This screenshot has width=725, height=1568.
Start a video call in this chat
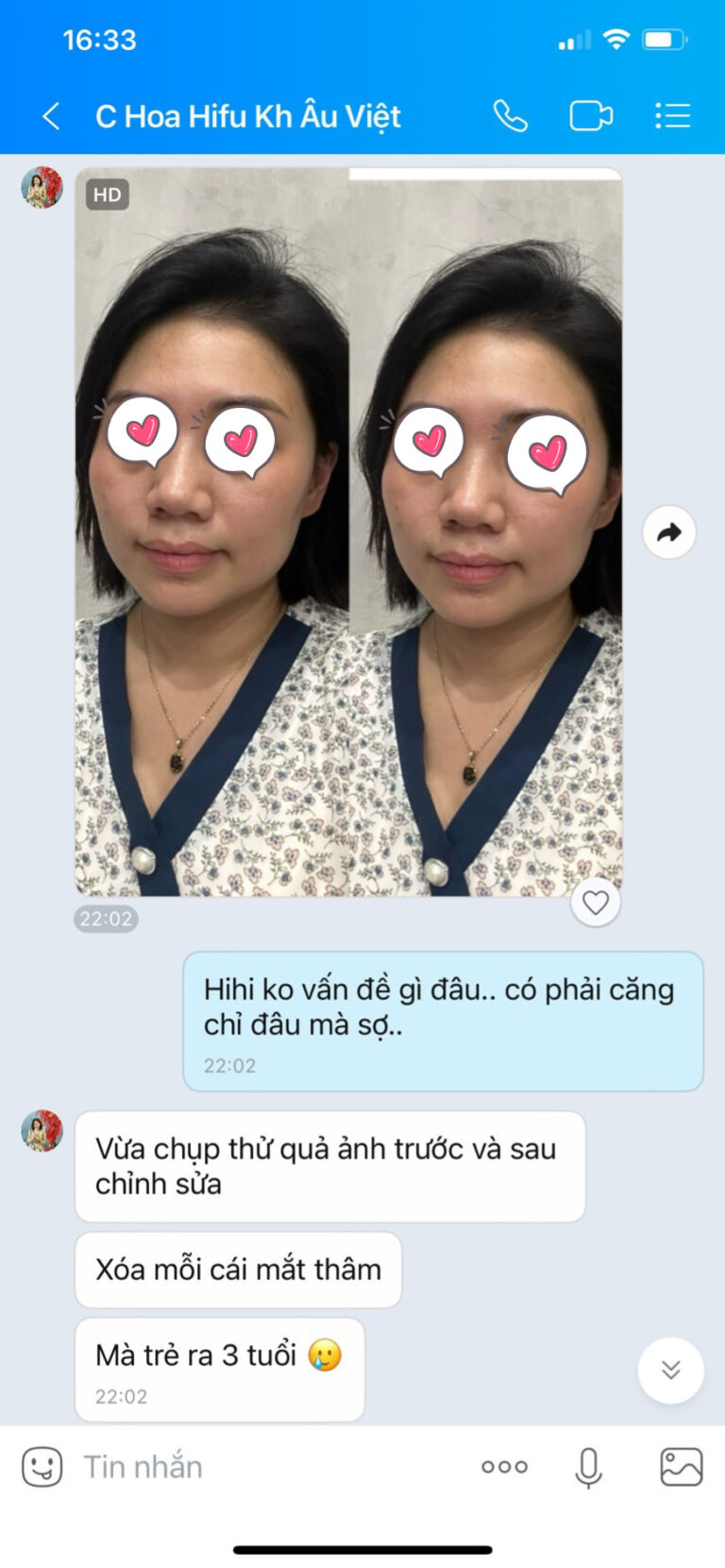click(x=591, y=116)
